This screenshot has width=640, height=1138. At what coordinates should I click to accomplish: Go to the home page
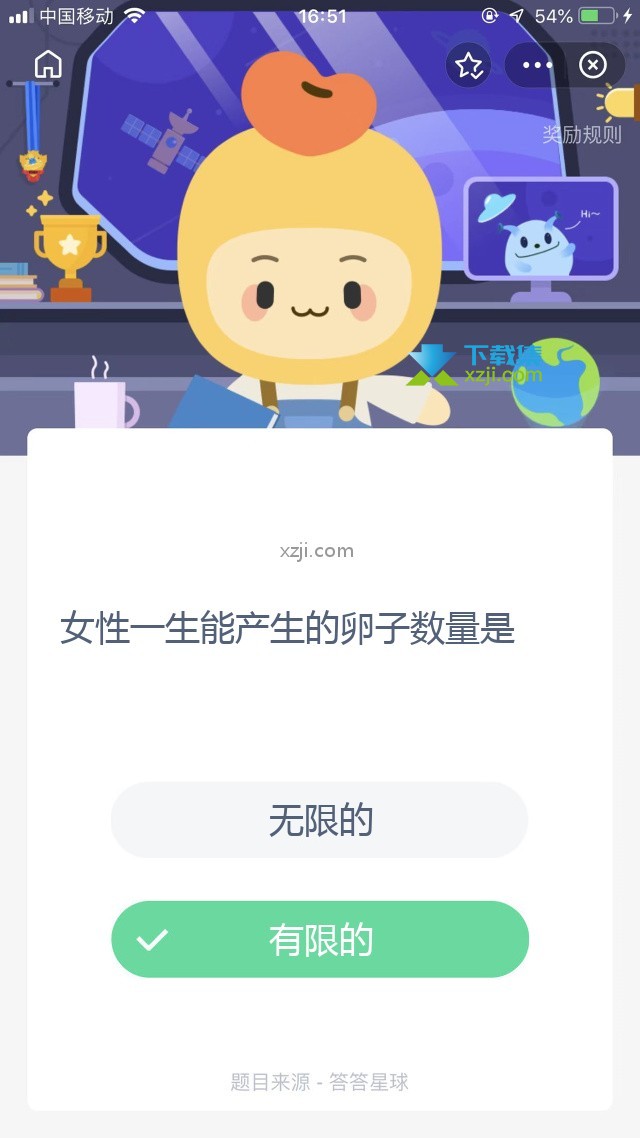click(48, 65)
